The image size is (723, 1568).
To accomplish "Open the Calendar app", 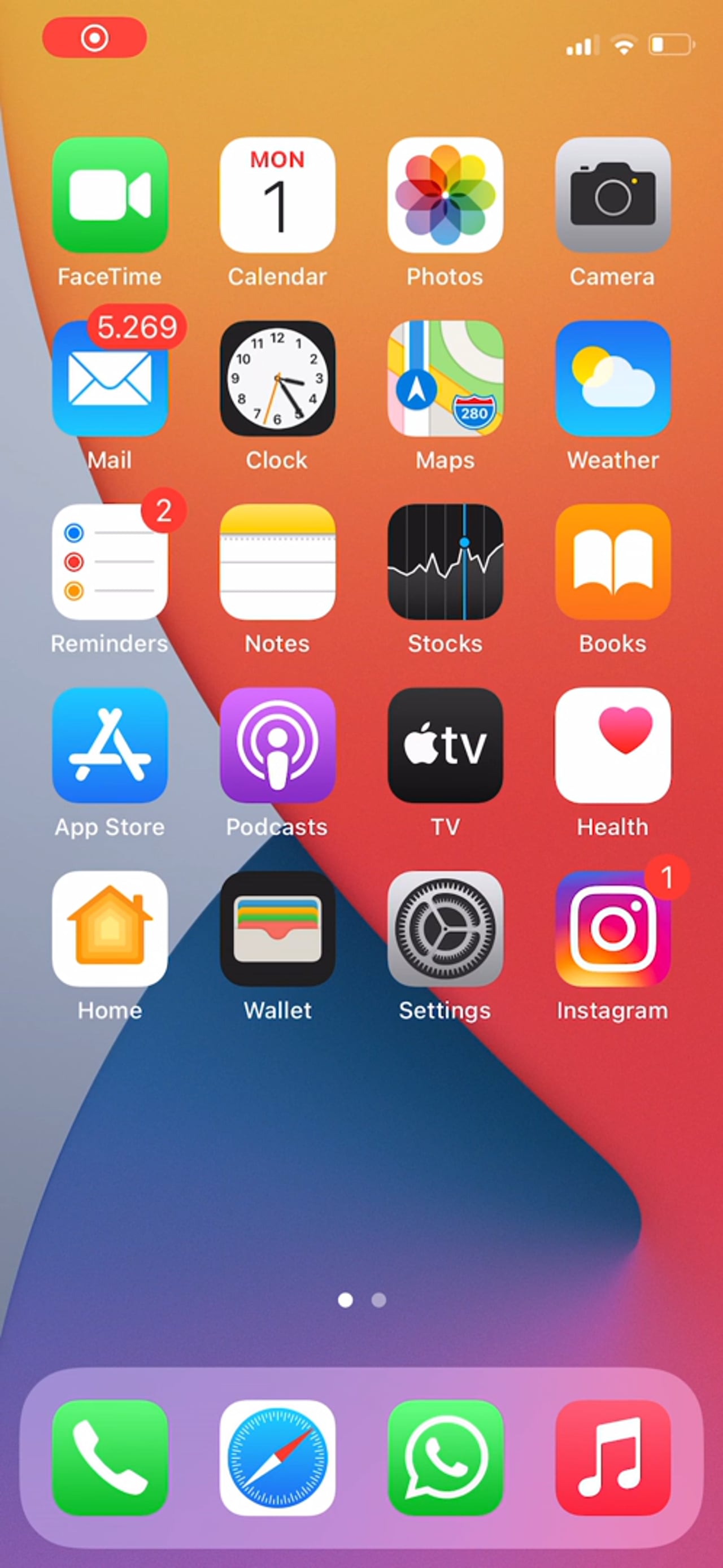I will (x=277, y=195).
